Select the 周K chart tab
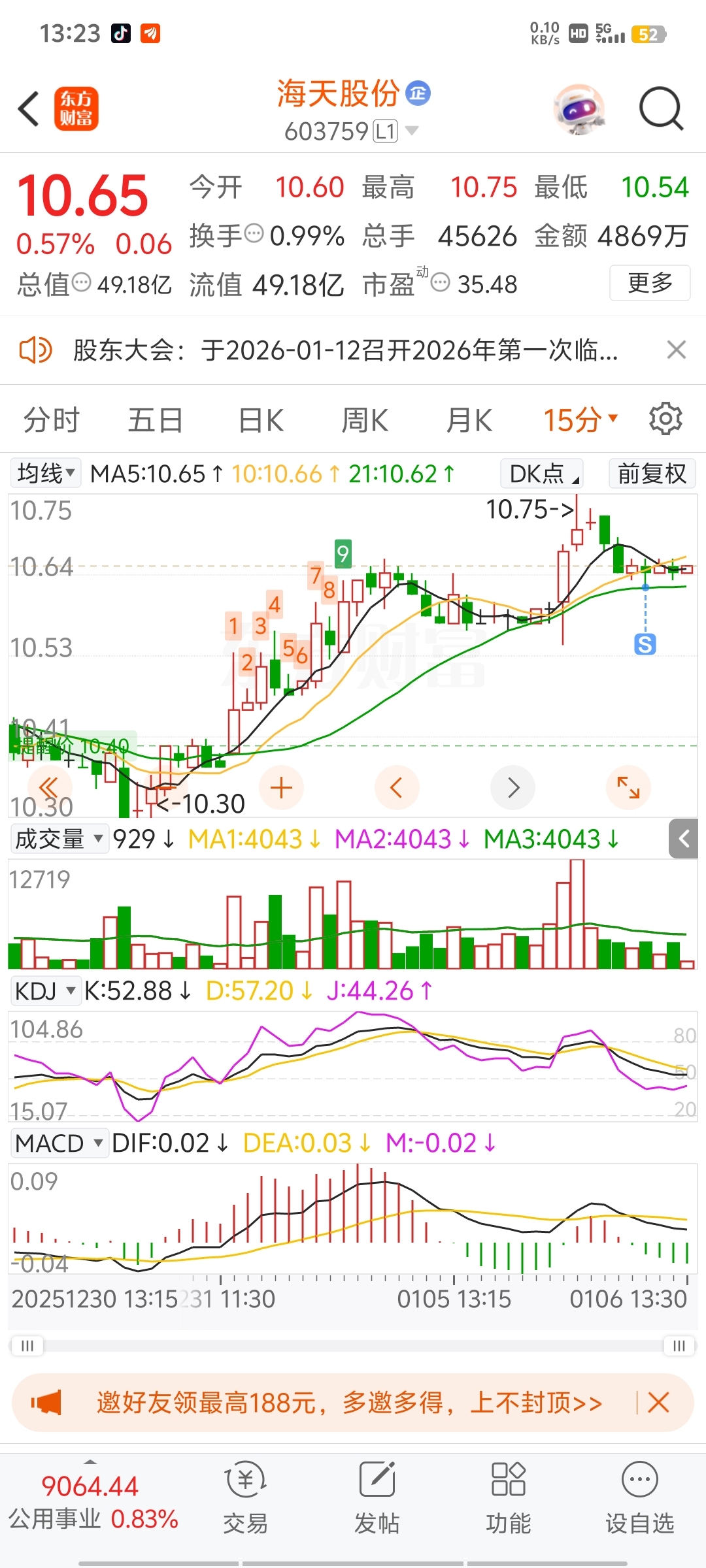The width and height of the screenshot is (706, 1568). pos(365,420)
